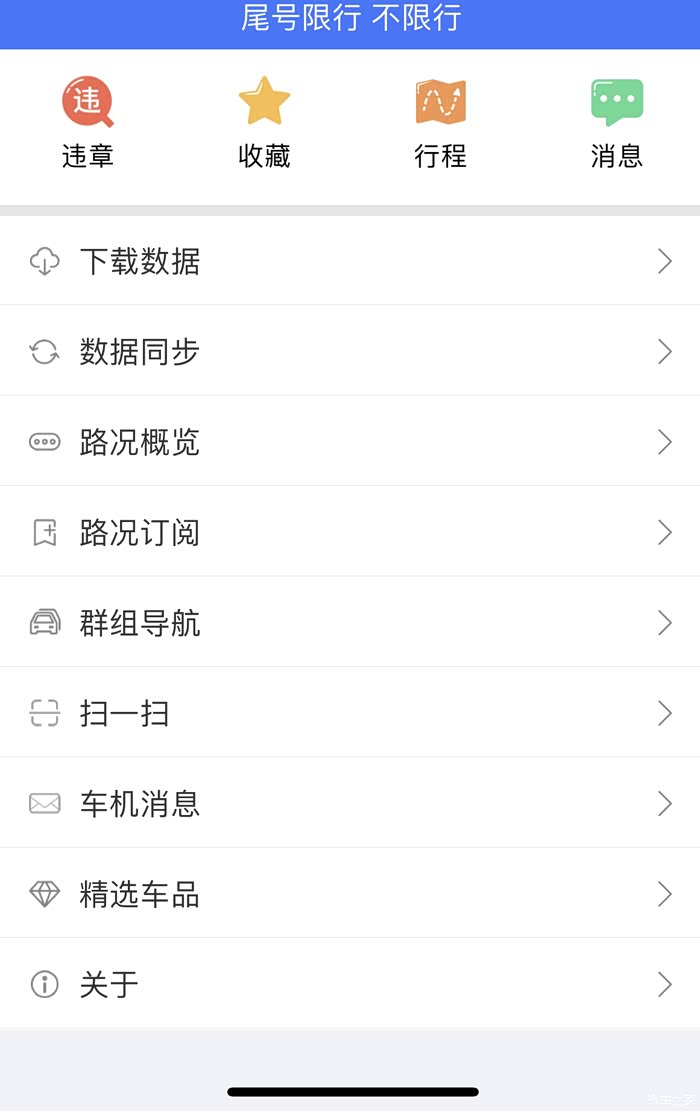Open 收藏 favorites
Image resolution: width=700 pixels, height=1111 pixels.
click(x=264, y=123)
